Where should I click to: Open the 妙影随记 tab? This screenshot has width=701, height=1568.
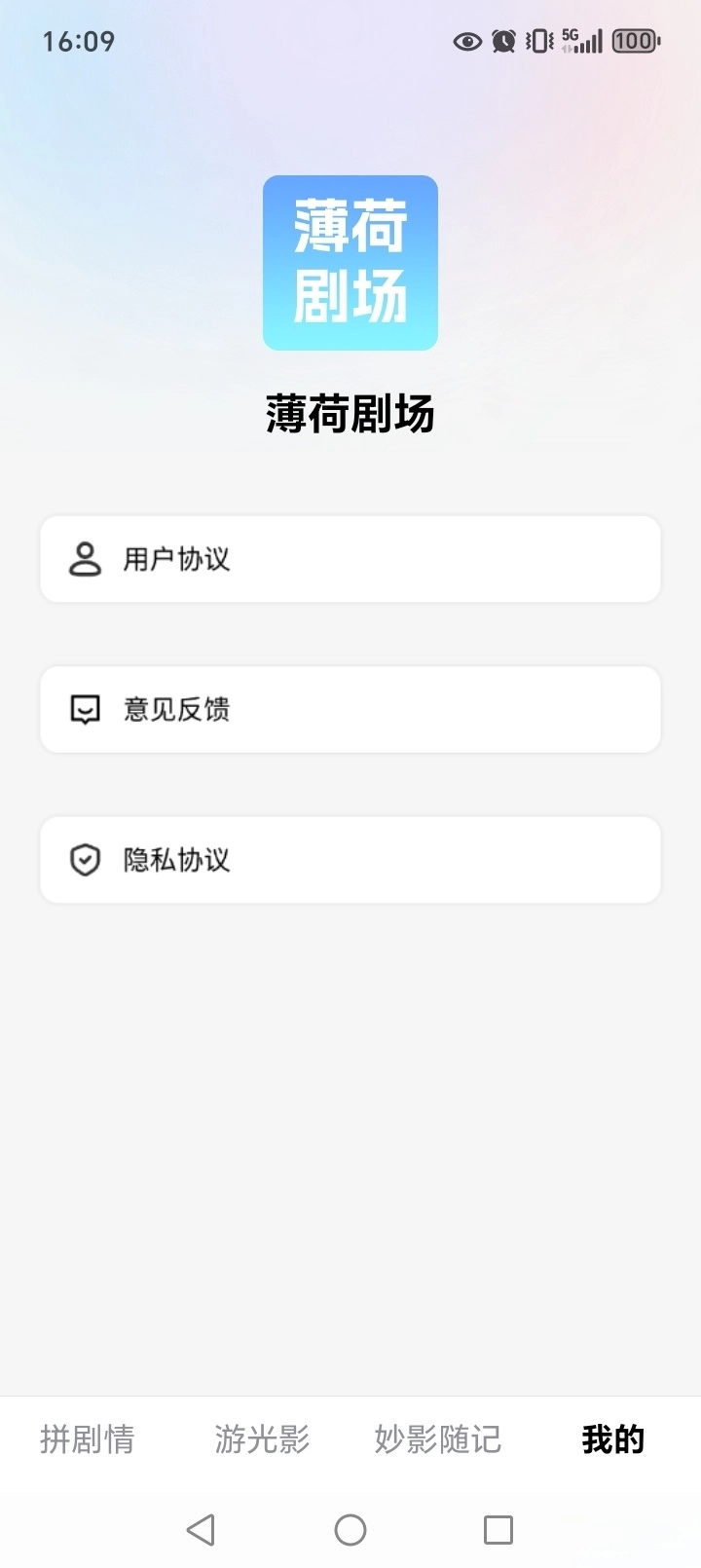437,1439
